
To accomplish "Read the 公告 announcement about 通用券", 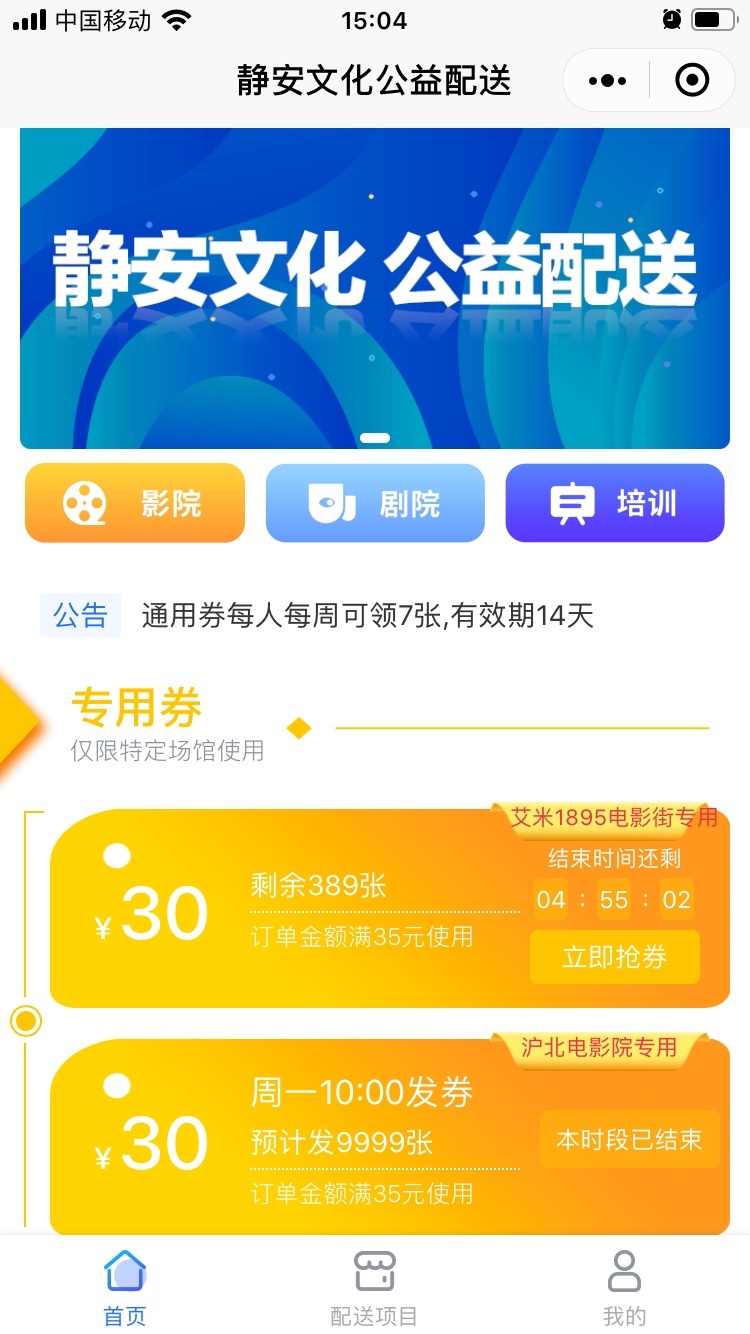I will pyautogui.click(x=367, y=615).
